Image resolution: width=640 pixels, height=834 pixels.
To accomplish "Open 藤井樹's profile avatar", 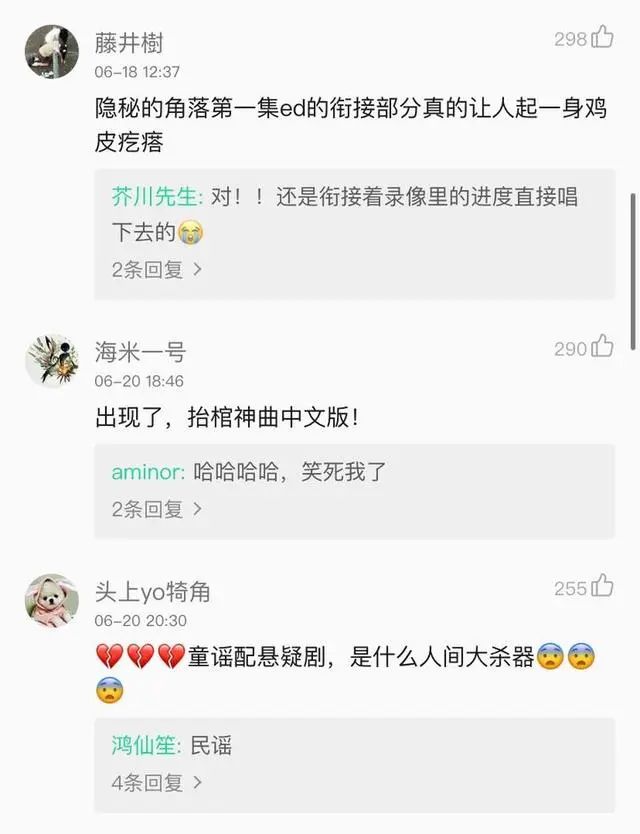I will [x=51, y=50].
